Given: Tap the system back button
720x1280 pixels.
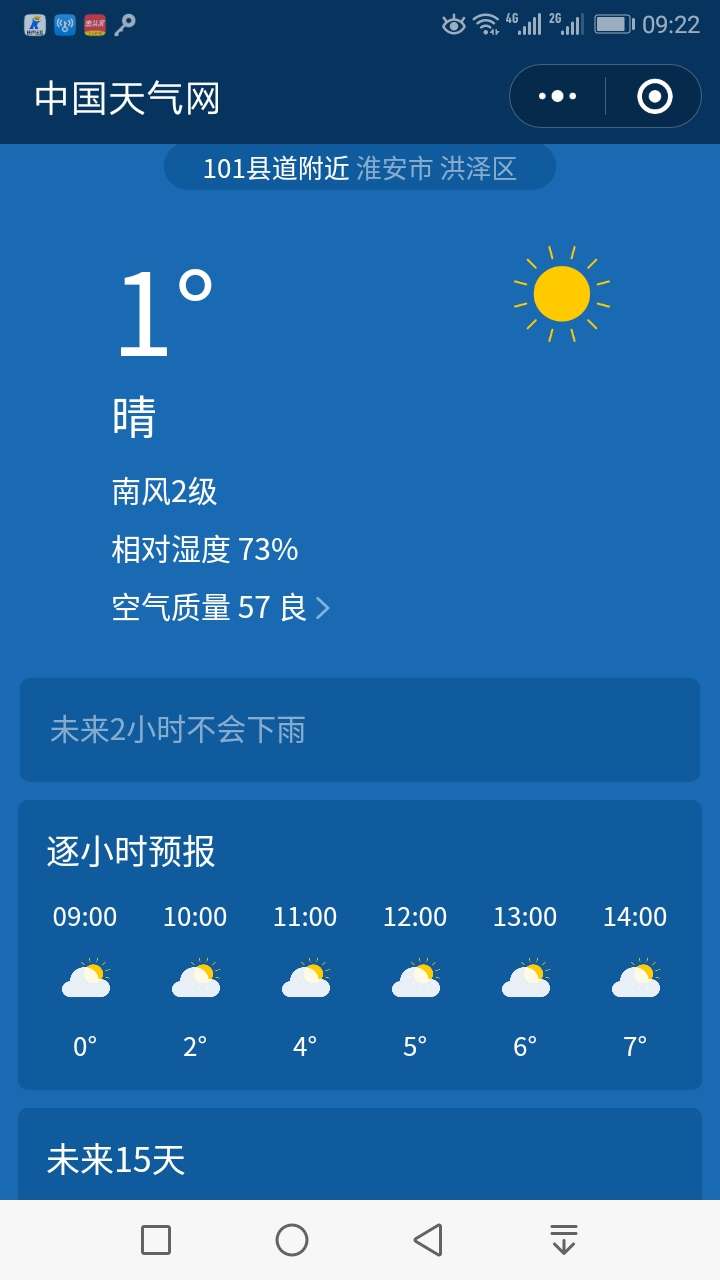Looking at the screenshot, I should [x=428, y=1240].
